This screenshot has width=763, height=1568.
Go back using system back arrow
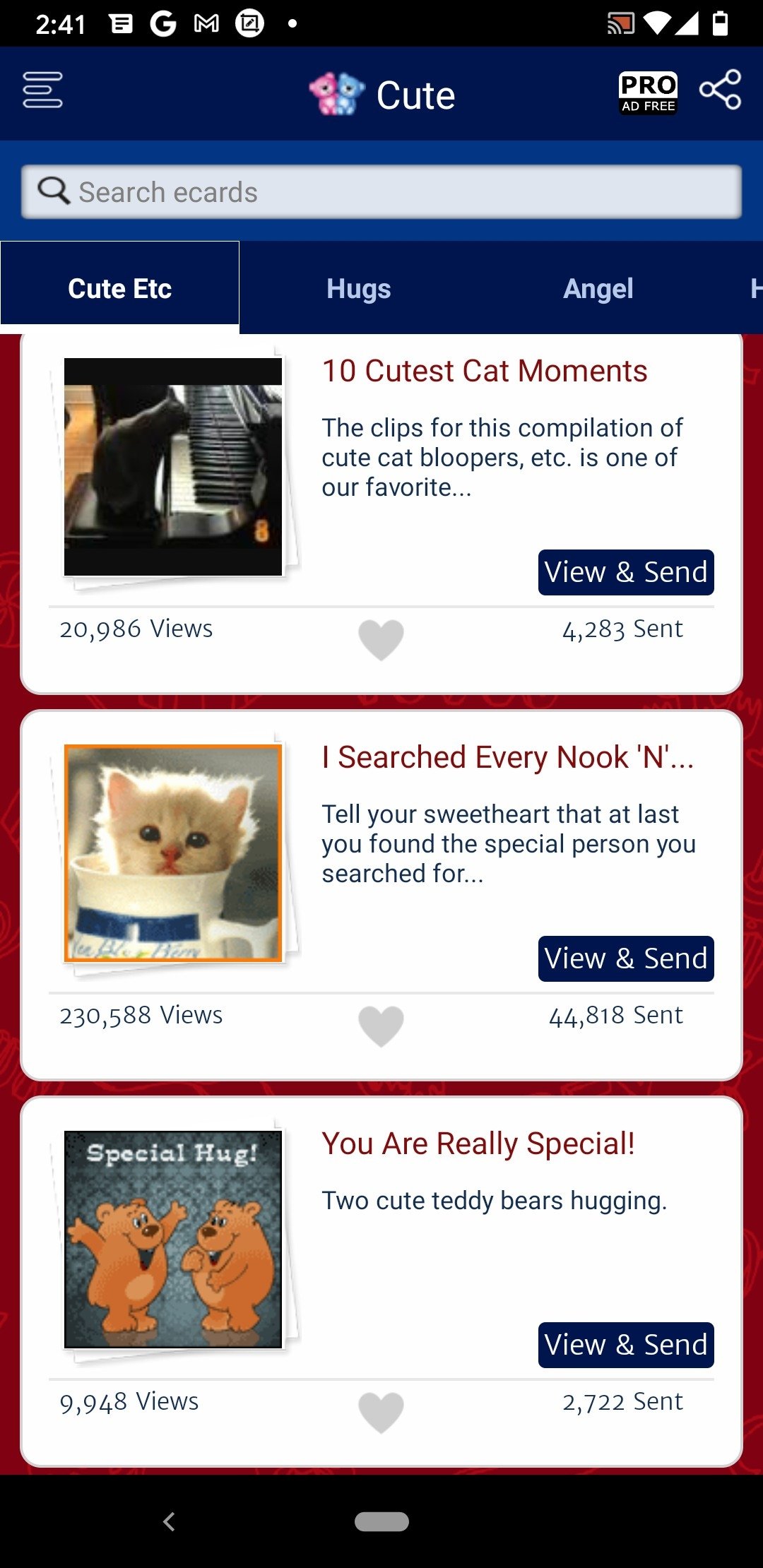tap(169, 1521)
